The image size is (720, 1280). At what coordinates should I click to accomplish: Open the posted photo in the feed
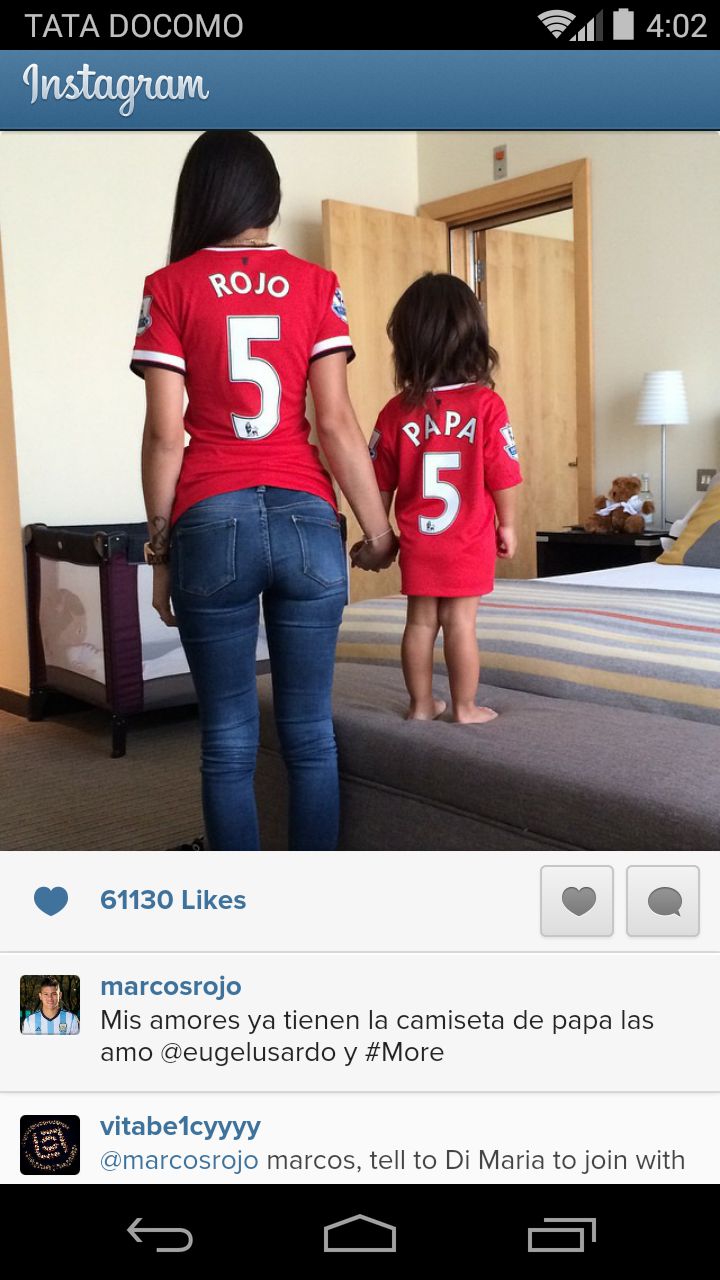click(x=360, y=490)
